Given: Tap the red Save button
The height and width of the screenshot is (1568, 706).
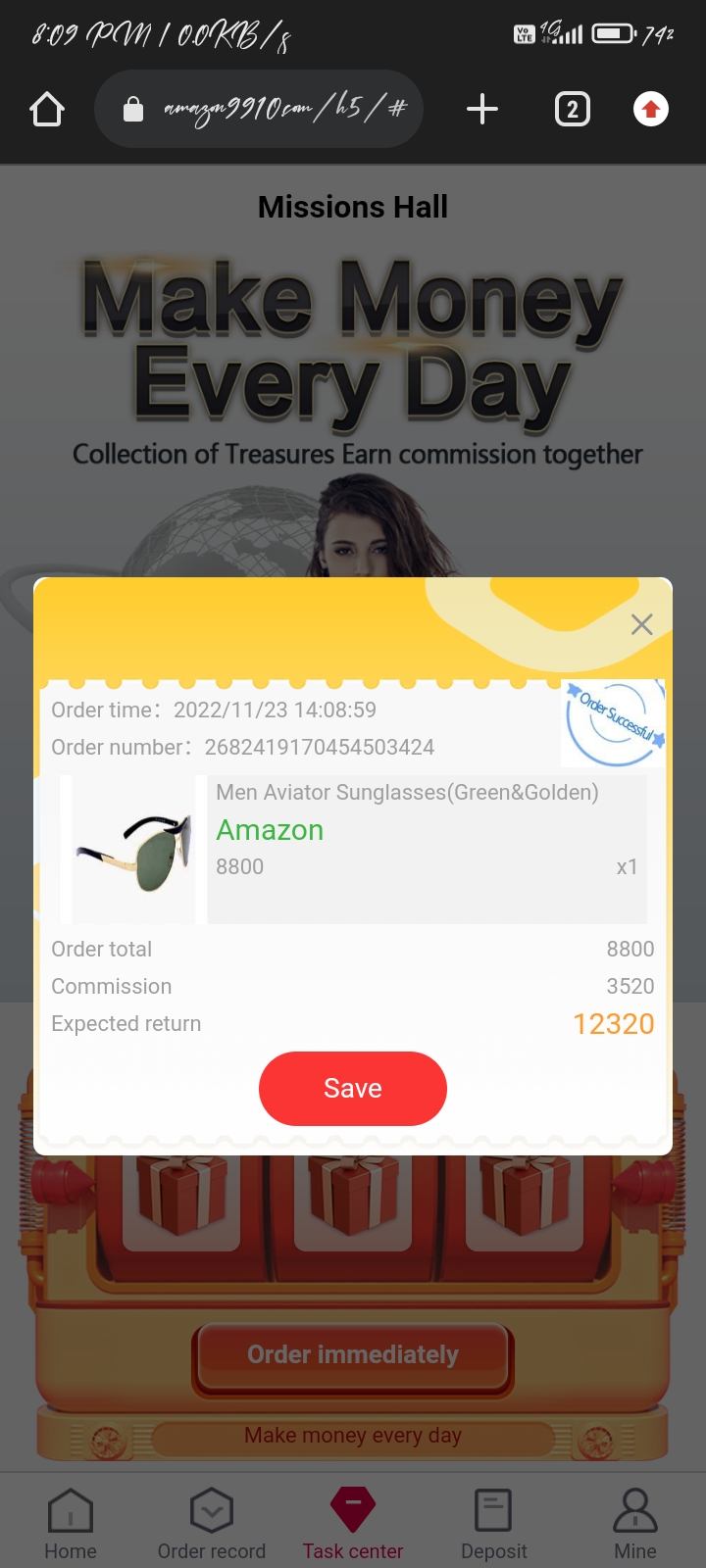Looking at the screenshot, I should coord(353,1089).
